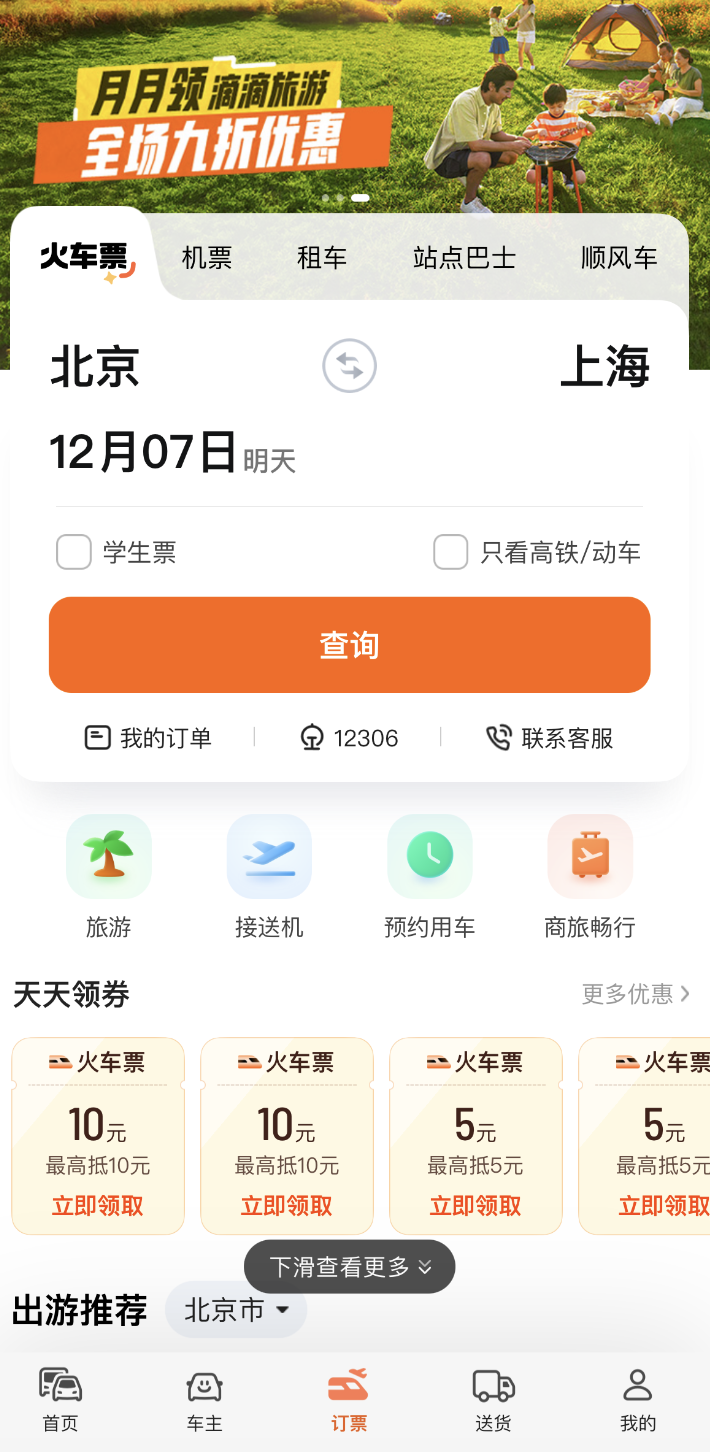The image size is (710, 1452).
Task: Swap departure and destination cities
Action: pos(349,366)
